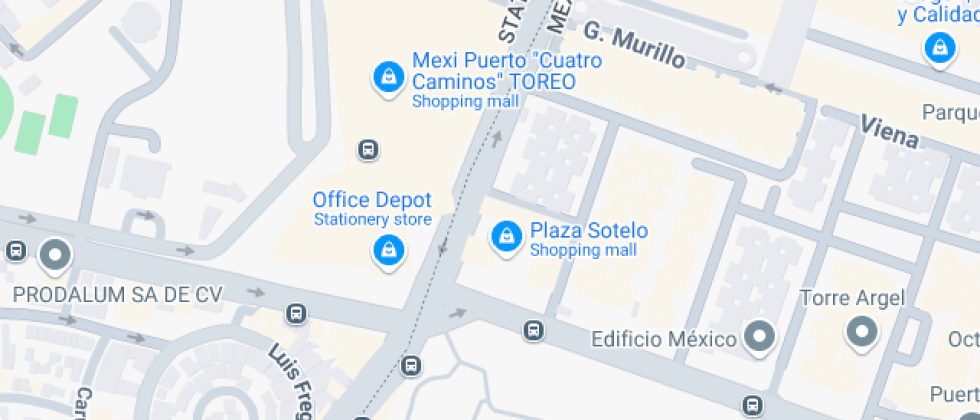The height and width of the screenshot is (420, 980).
Task: Select the bus stop just below Mexi Puerto
Action: pos(368,150)
